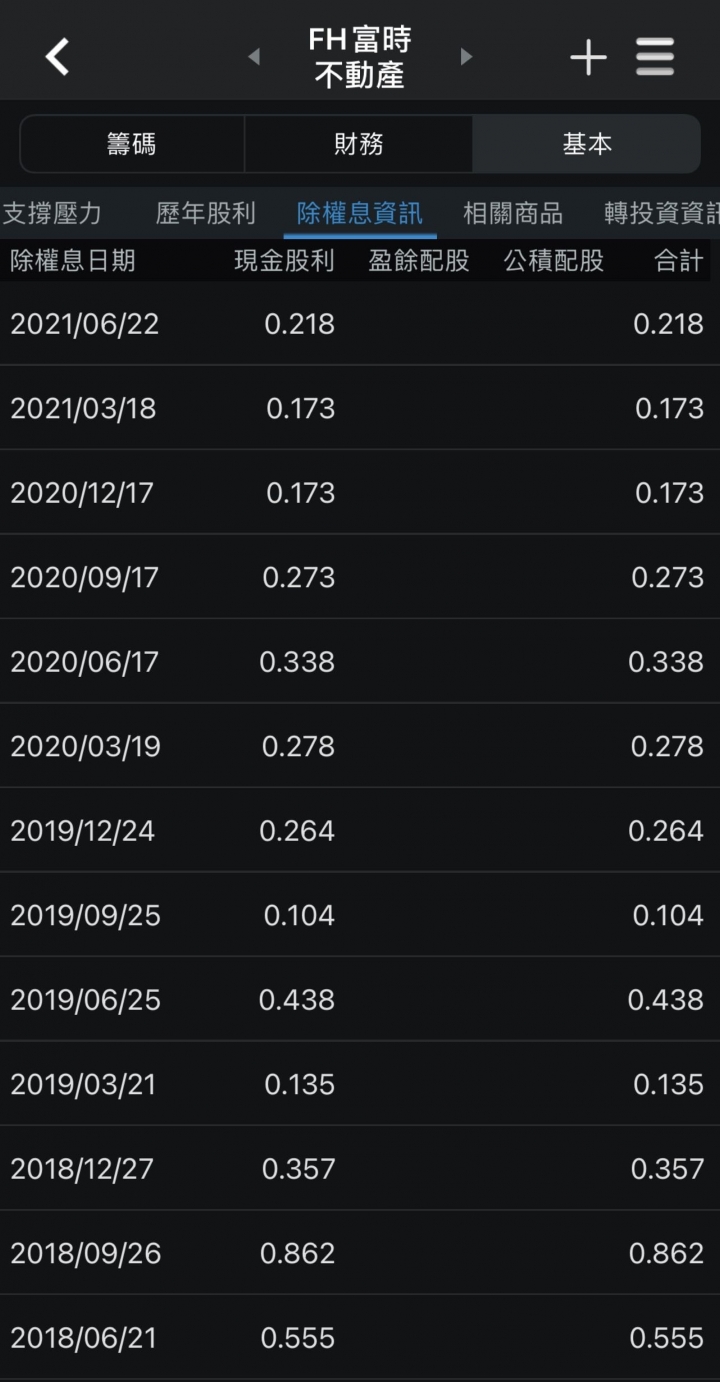Go back using the top-left arrow
This screenshot has height=1382, width=720.
pyautogui.click(x=58, y=57)
